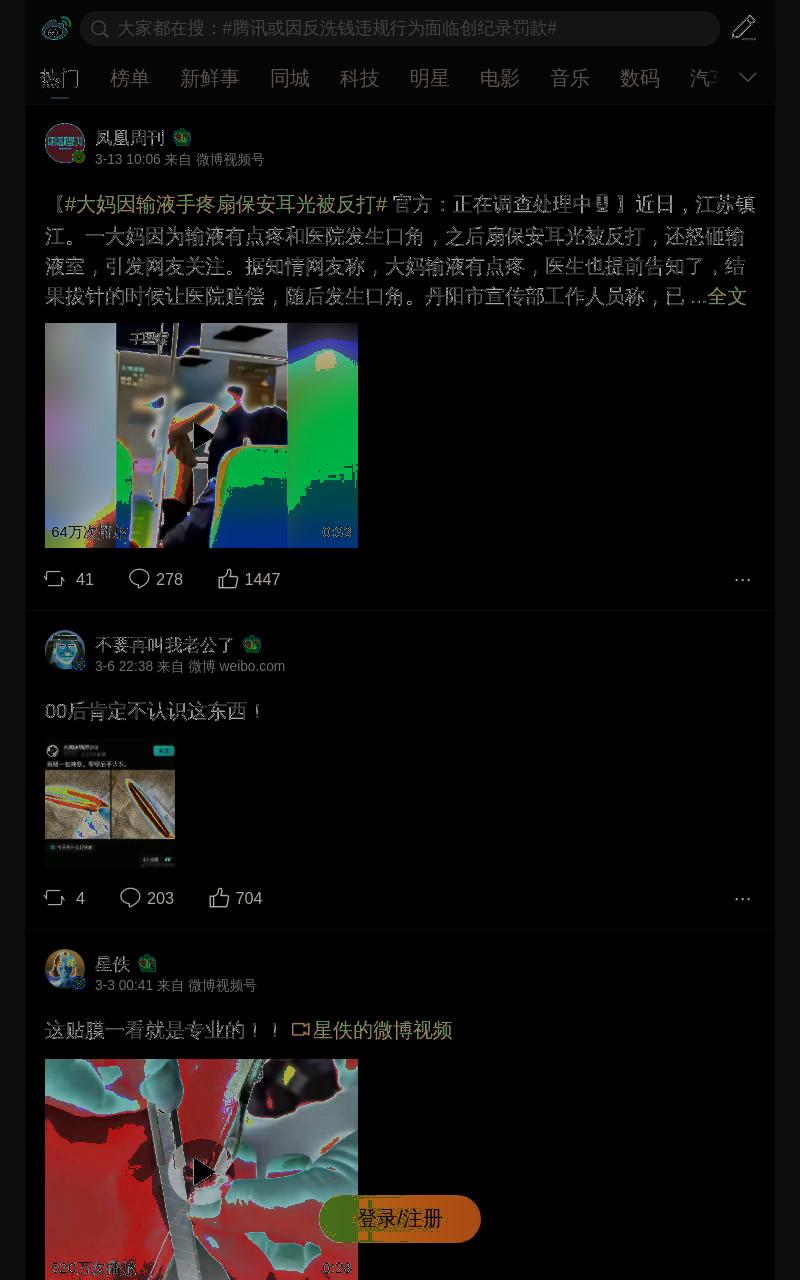Repost the 不要再叫我老公了 post
This screenshot has width=800, height=1280.
65,898
